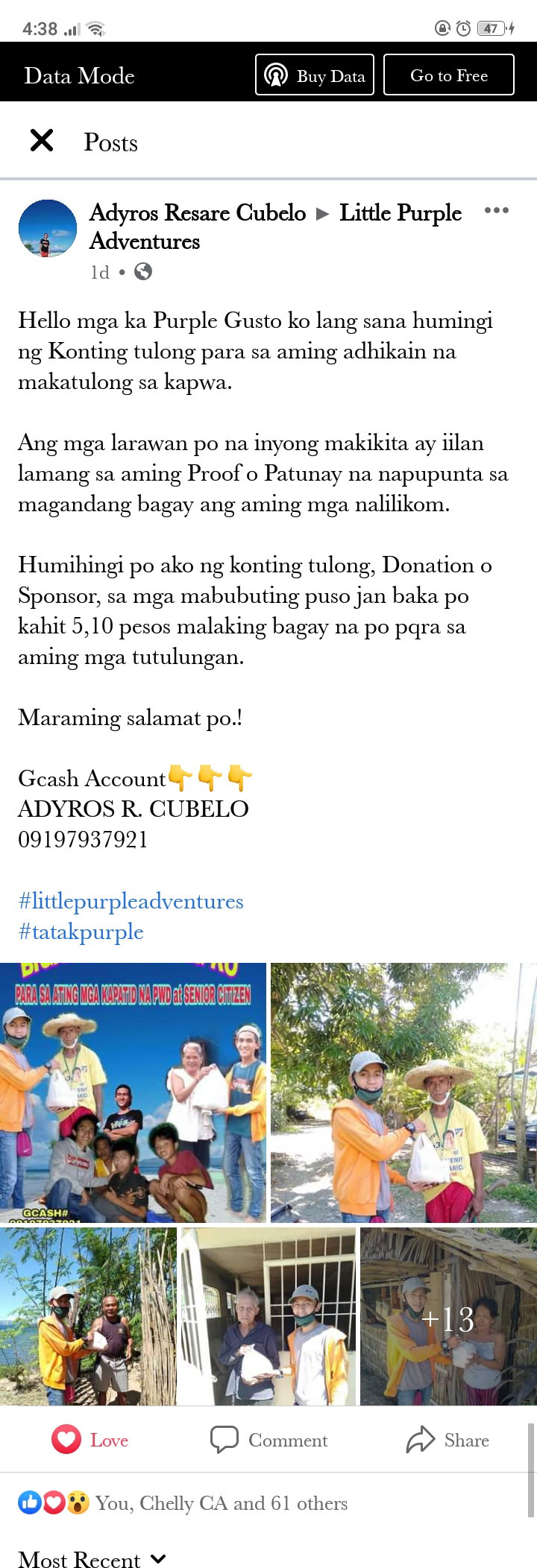Open the post's three-dot options menu
This screenshot has height=1568, width=537.
(x=497, y=211)
